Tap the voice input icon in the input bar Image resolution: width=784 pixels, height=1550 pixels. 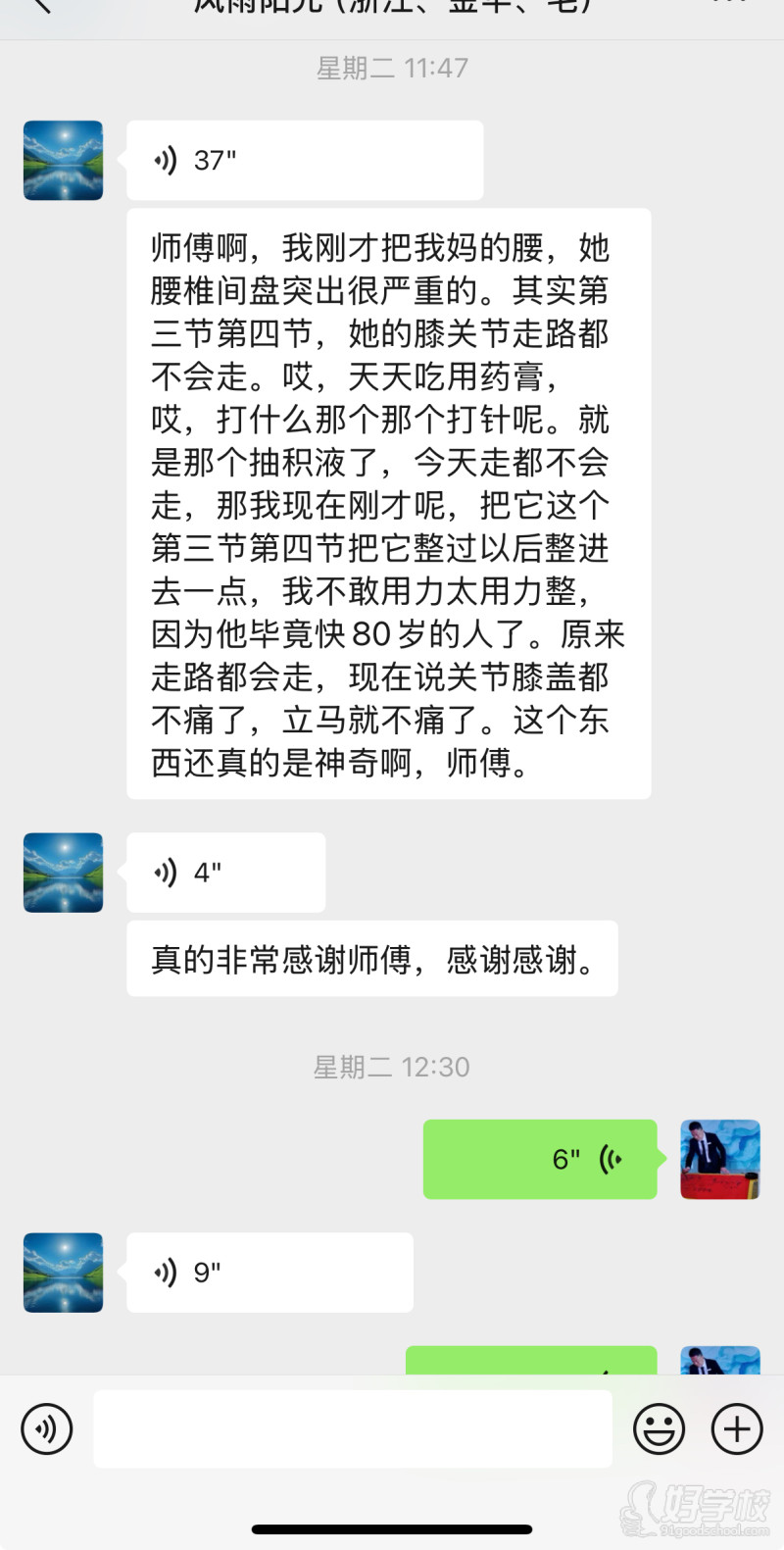click(x=45, y=1428)
